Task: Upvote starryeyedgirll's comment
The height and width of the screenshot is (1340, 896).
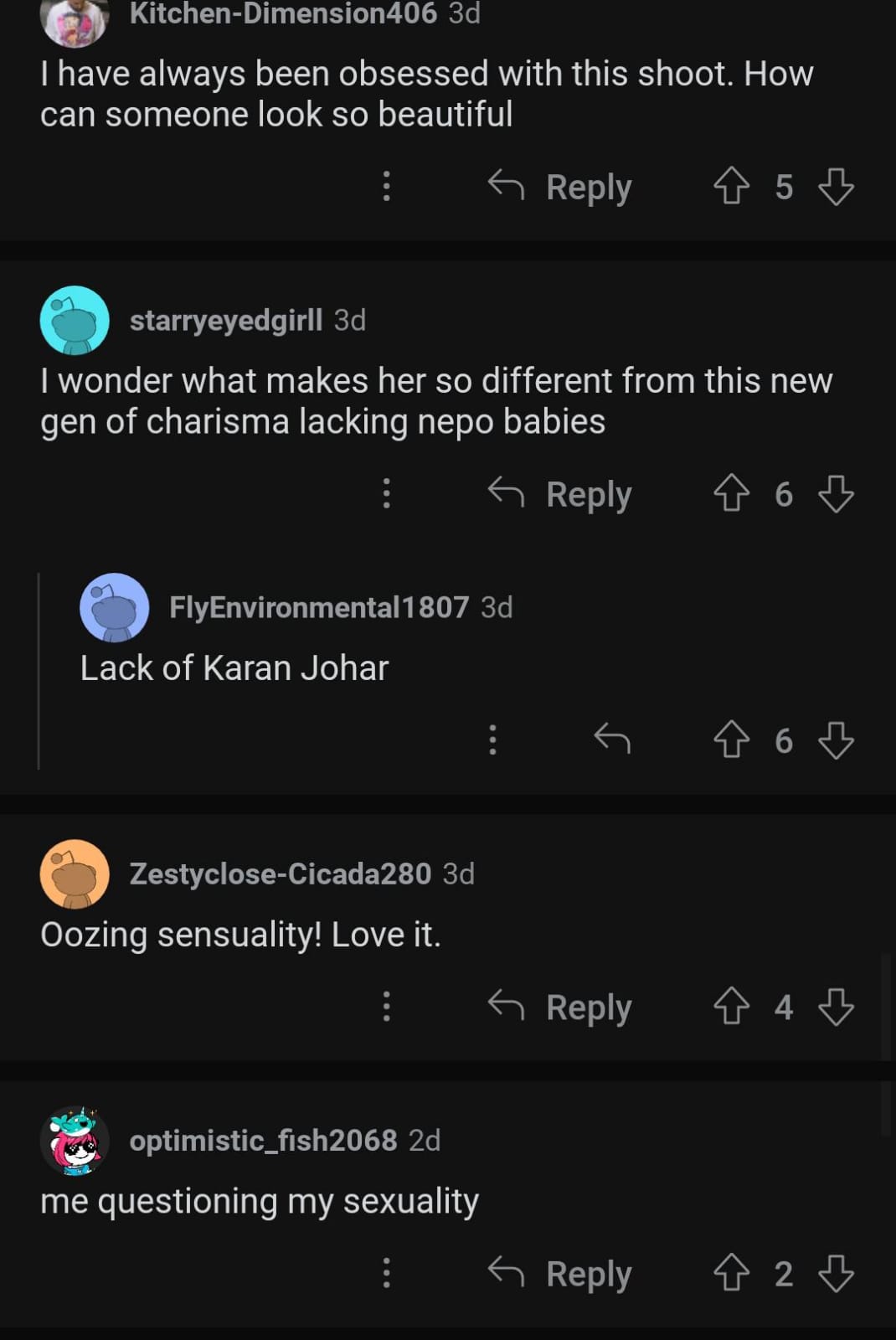Action: coord(731,493)
